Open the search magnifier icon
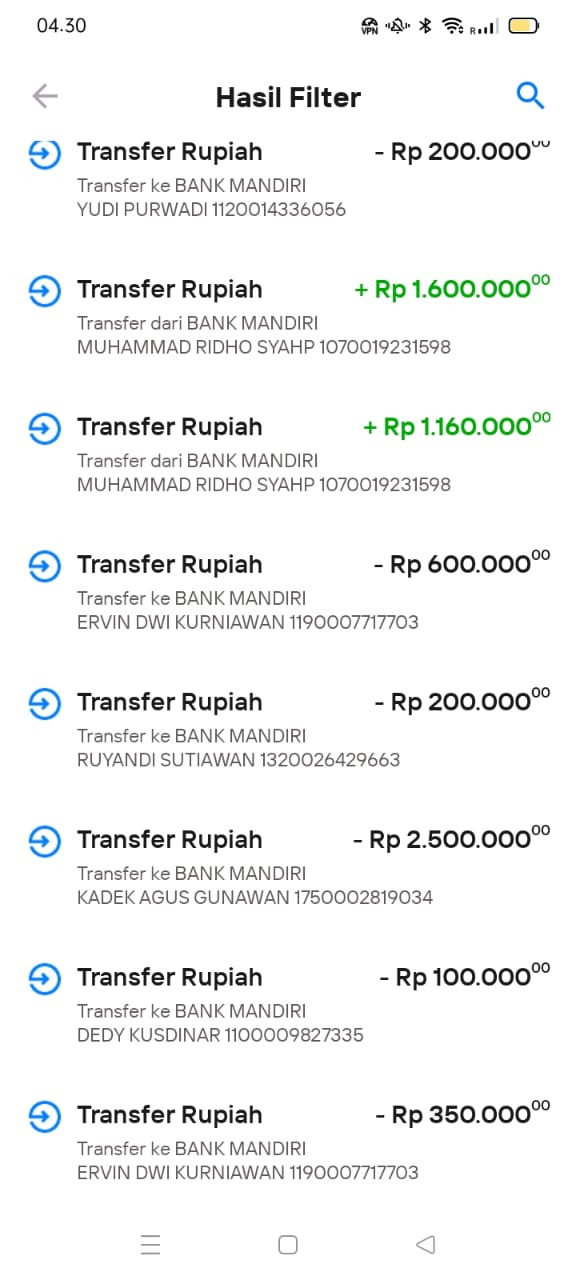This screenshot has height=1280, width=576. [530, 96]
